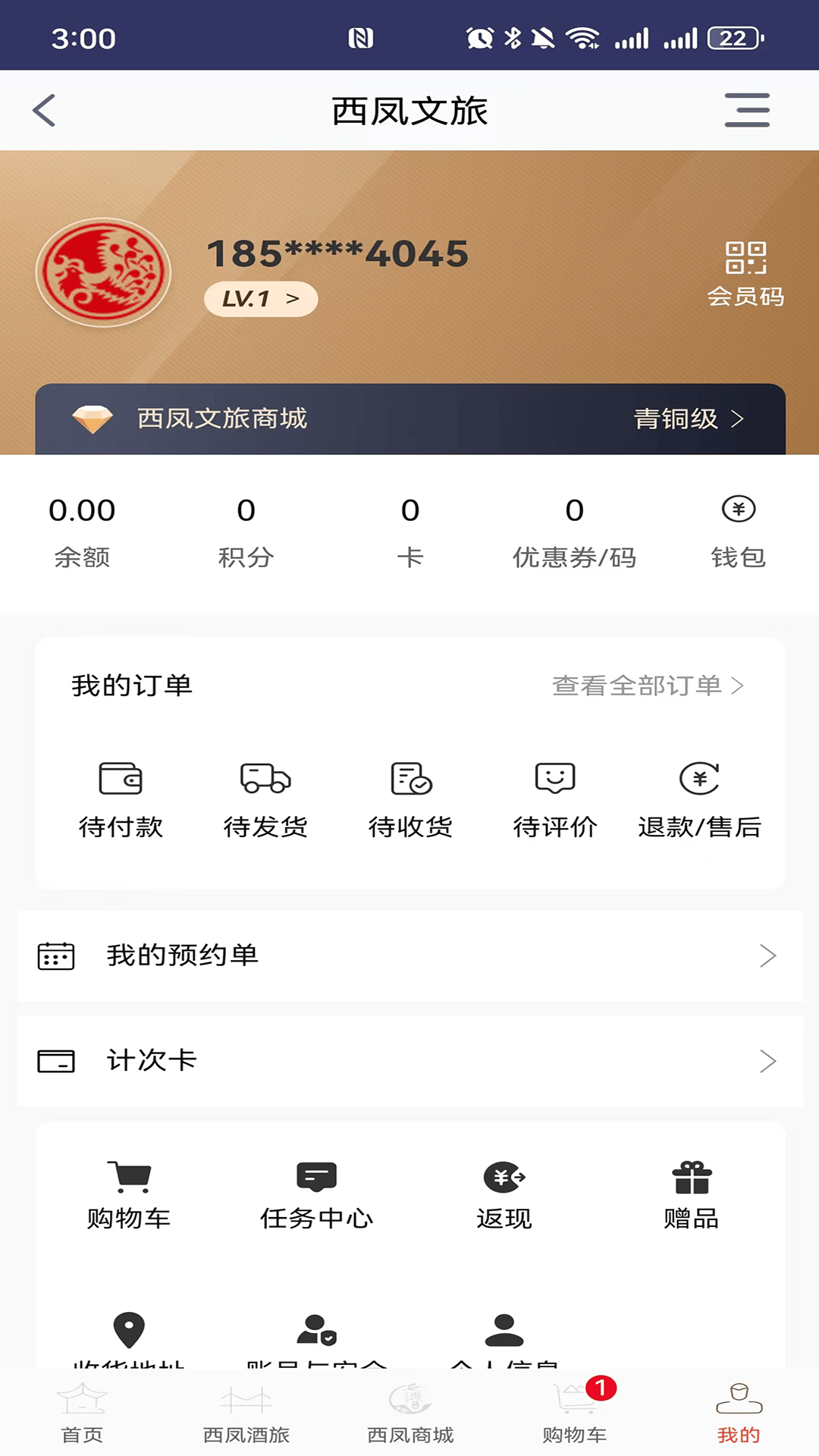
Task: Open 待评价 orders awaiting review
Action: [555, 799]
